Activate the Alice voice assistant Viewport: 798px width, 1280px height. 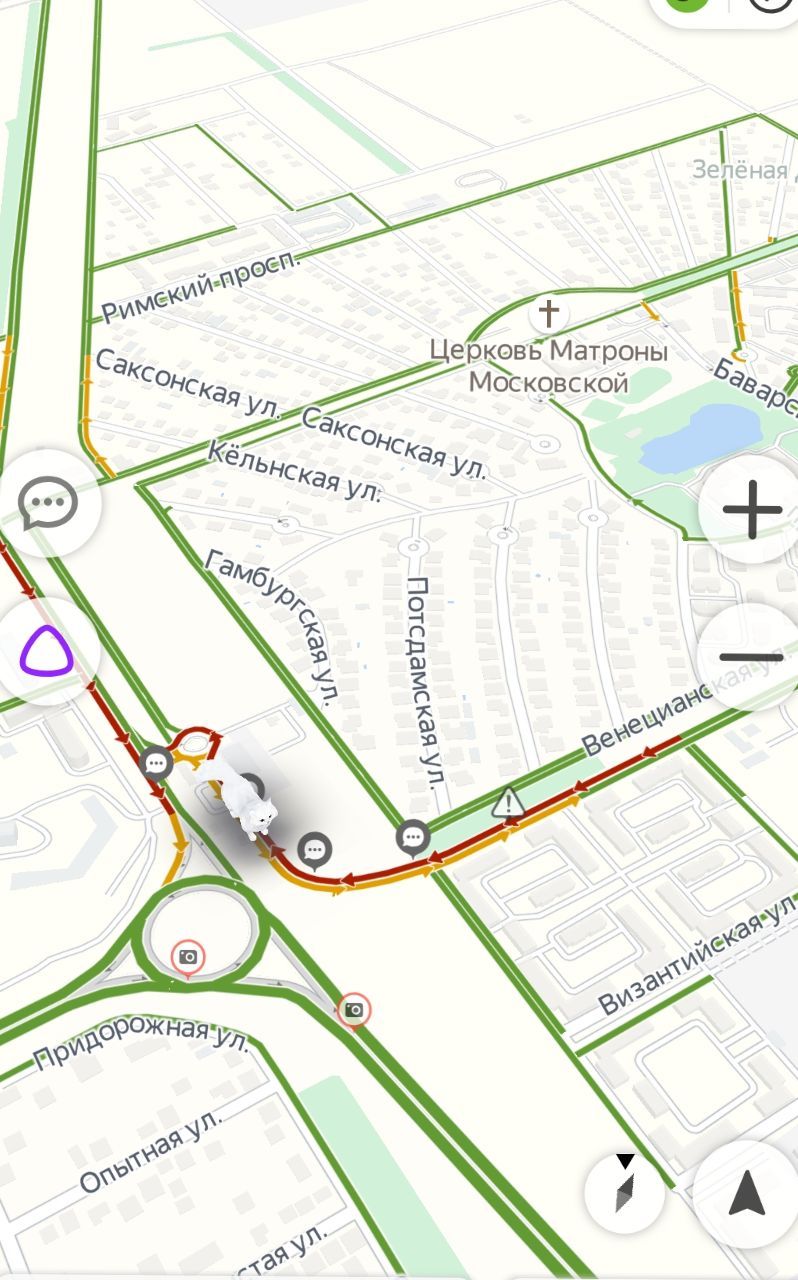pyautogui.click(x=47, y=652)
